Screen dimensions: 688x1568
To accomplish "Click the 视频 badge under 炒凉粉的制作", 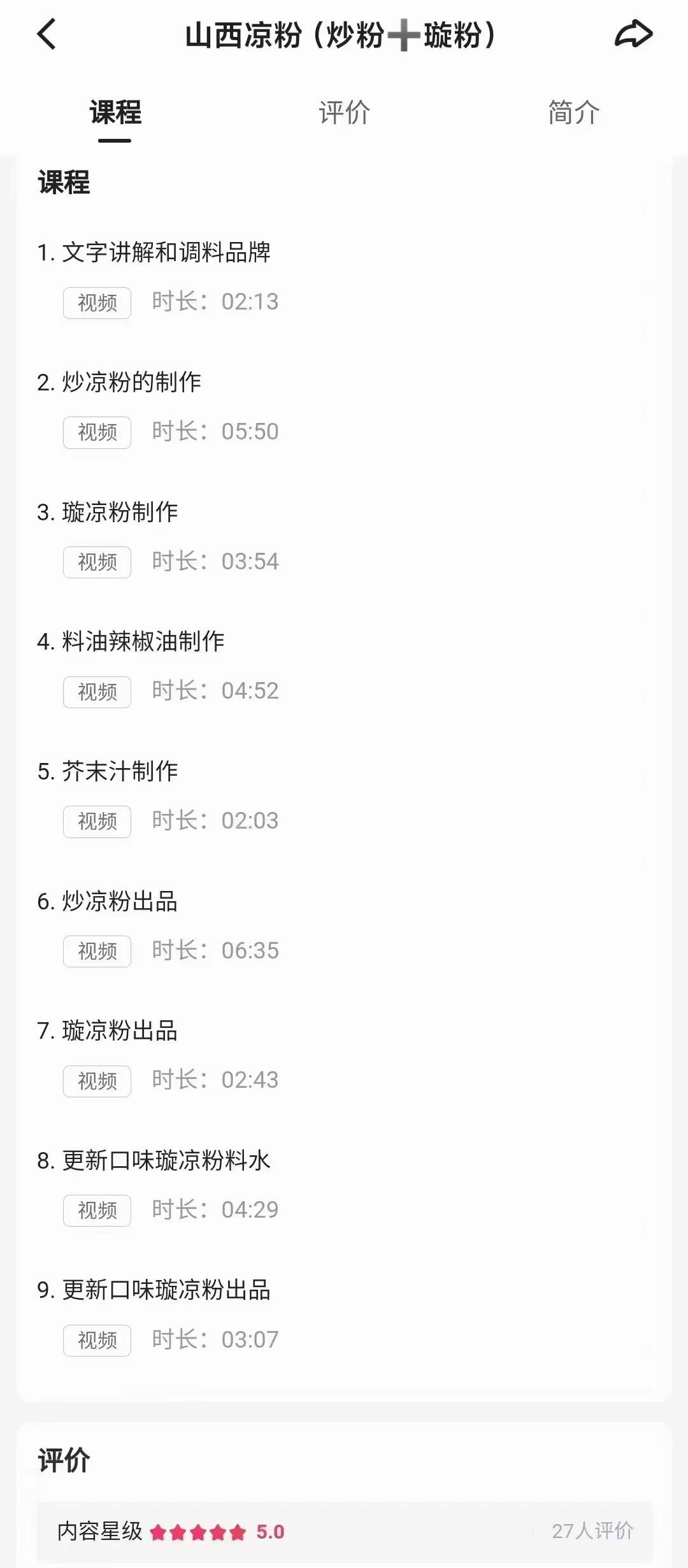I will 97,432.
